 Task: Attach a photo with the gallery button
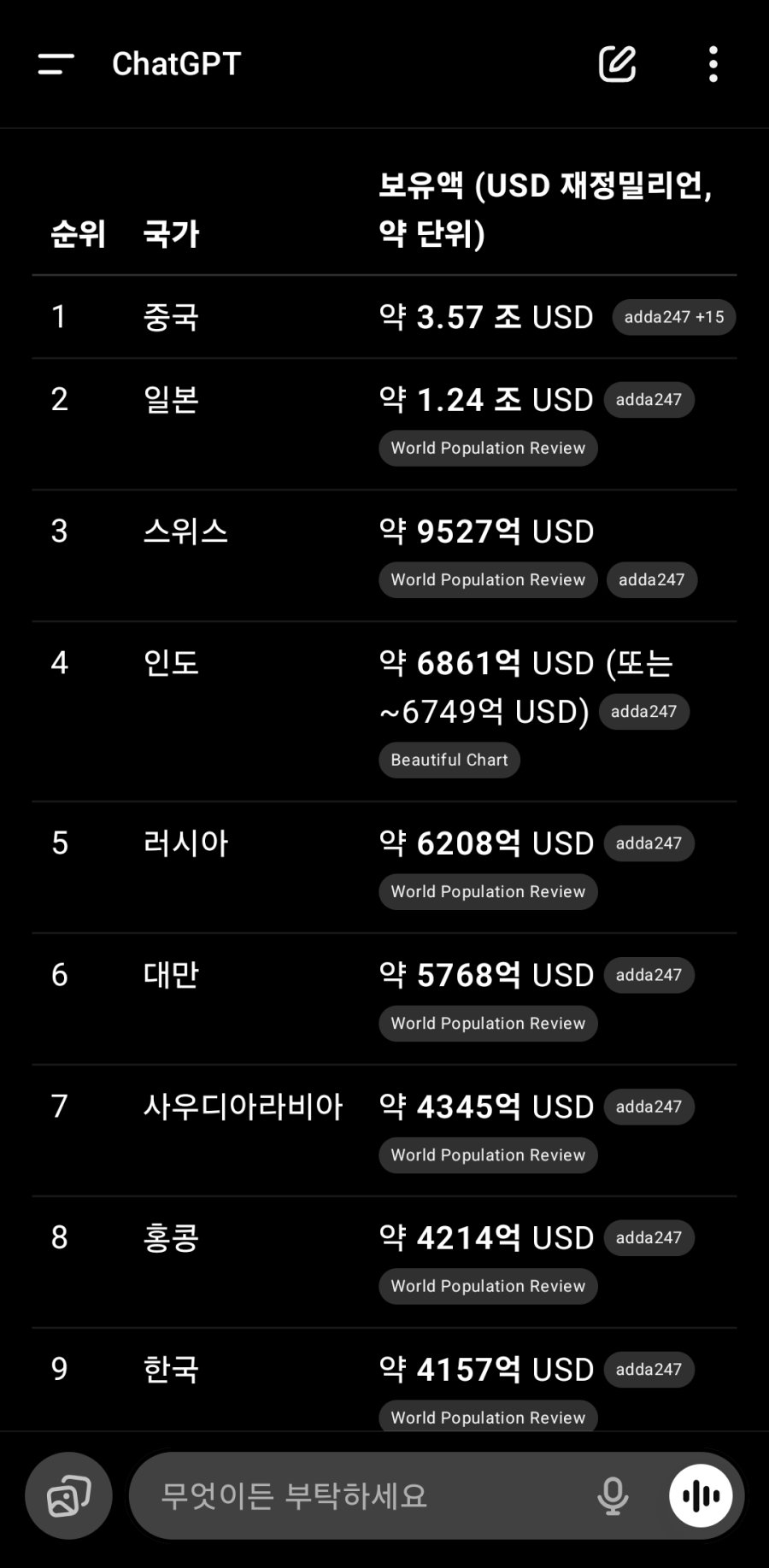[68, 1496]
